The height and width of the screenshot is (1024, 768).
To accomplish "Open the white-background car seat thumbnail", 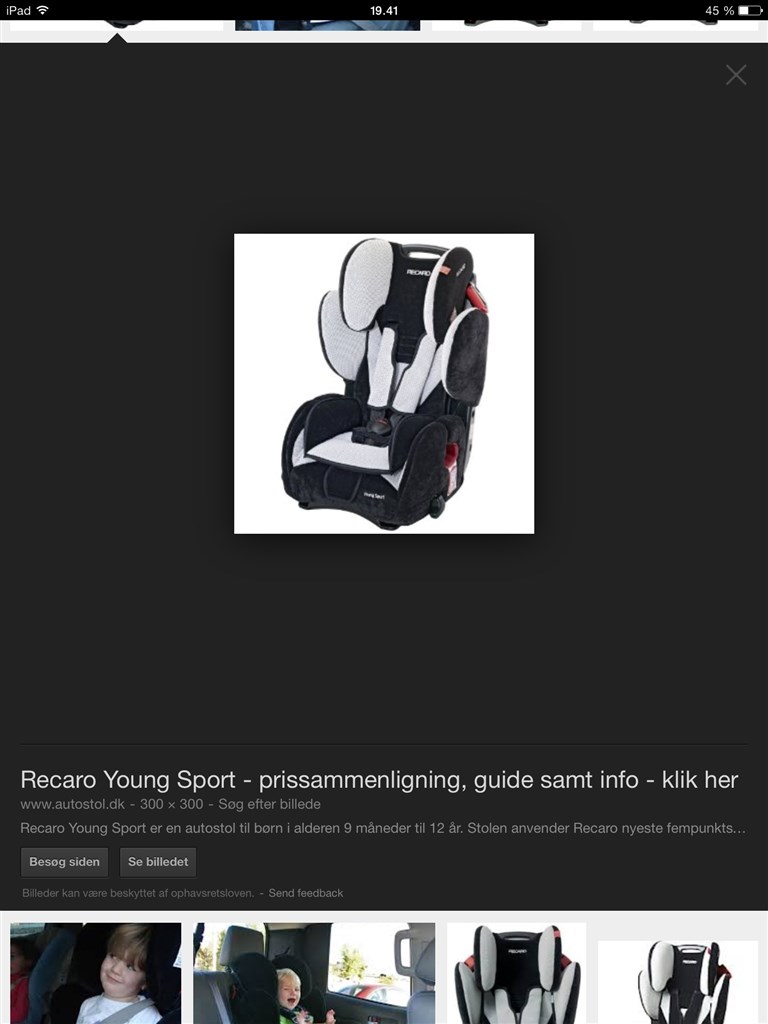I will (x=678, y=980).
